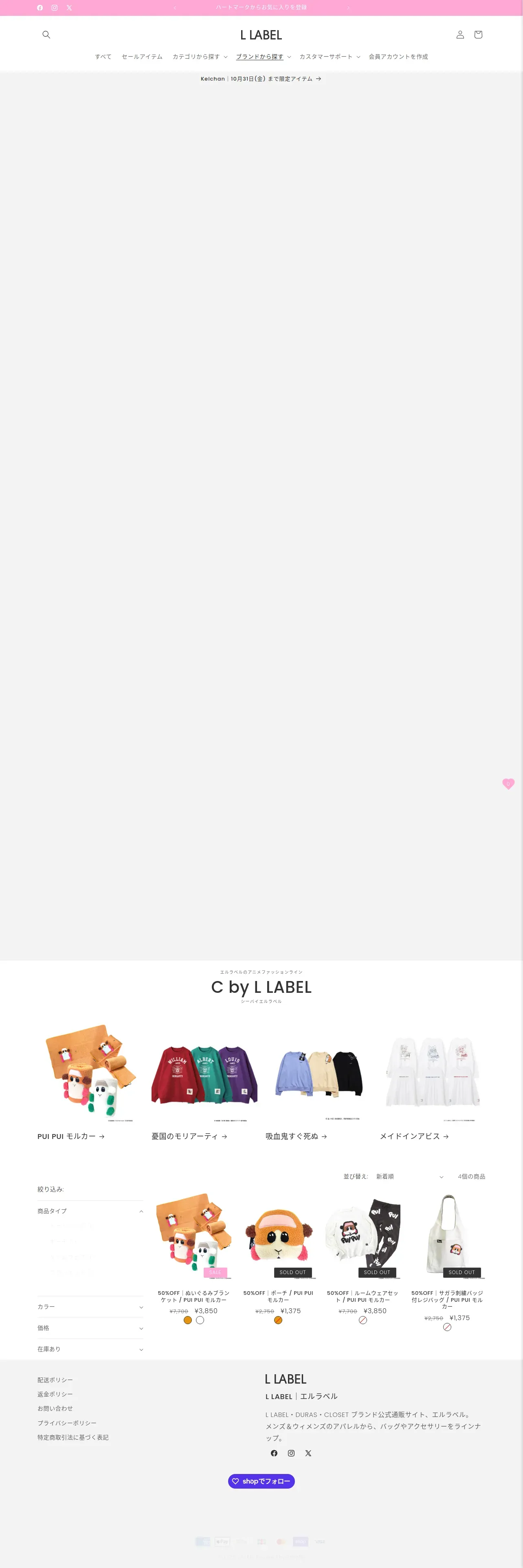Open the メイドインアビス collection tile
The image size is (523, 1568).
tap(432, 1082)
